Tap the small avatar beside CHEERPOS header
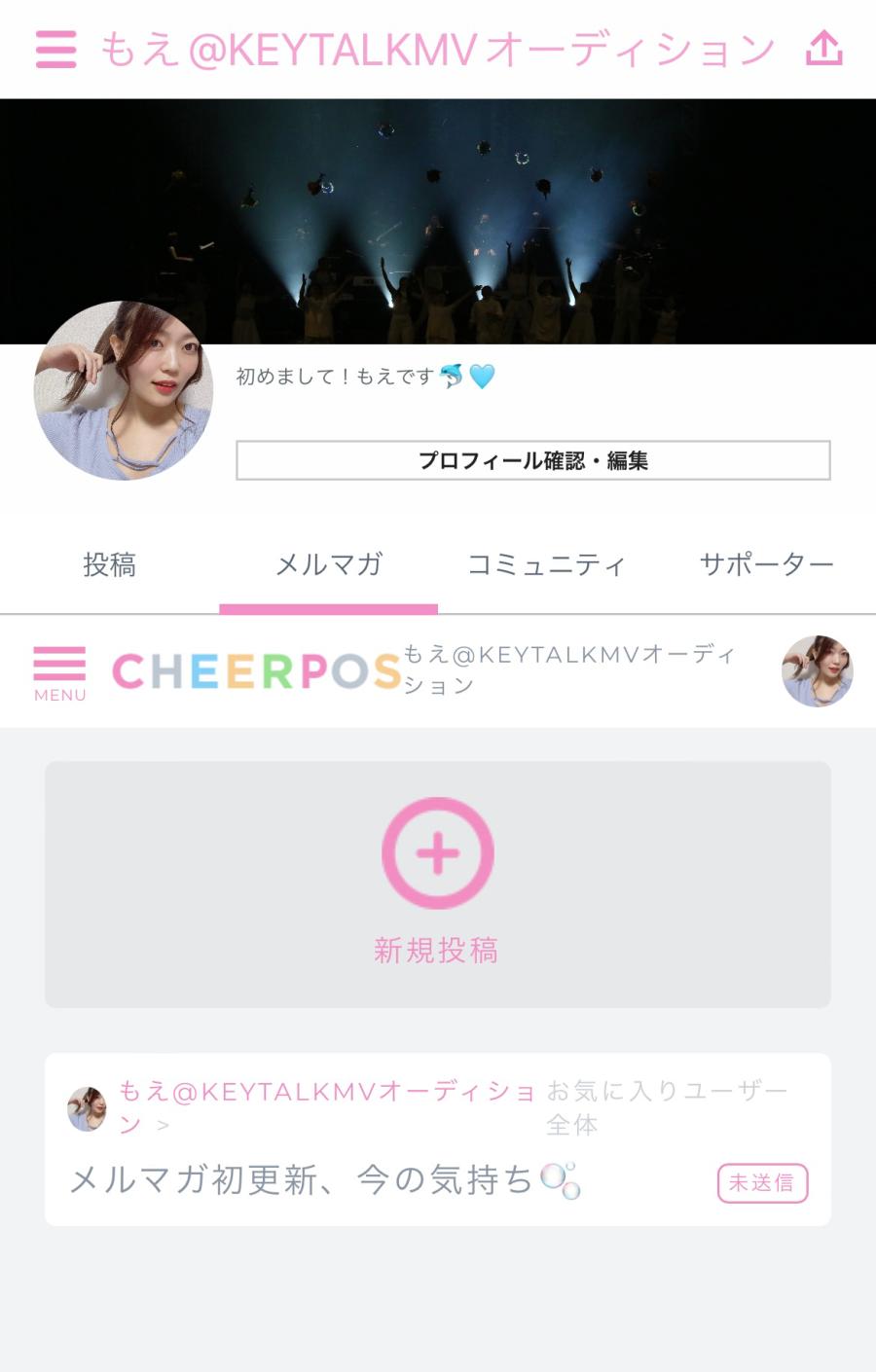Screen dimensions: 876x1372 point(817,670)
